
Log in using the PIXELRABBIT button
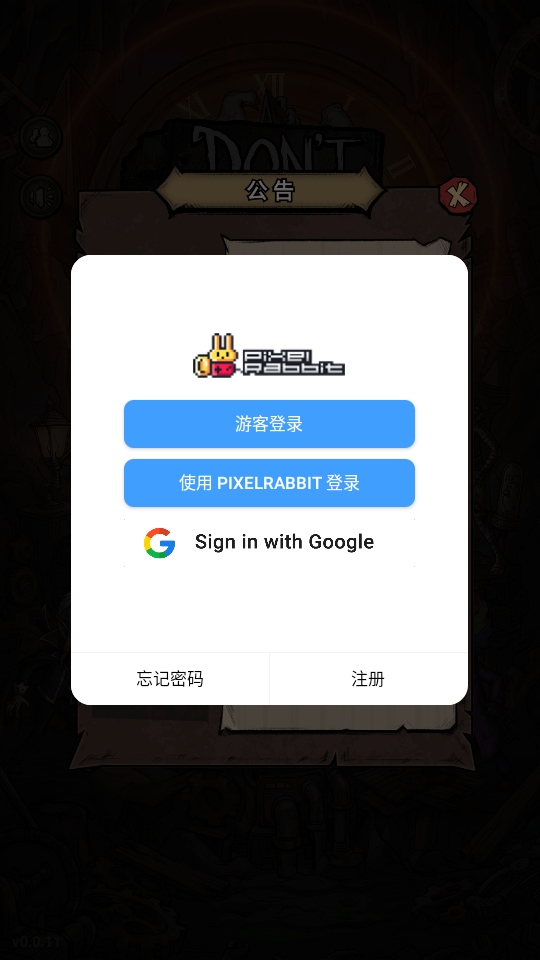click(269, 482)
